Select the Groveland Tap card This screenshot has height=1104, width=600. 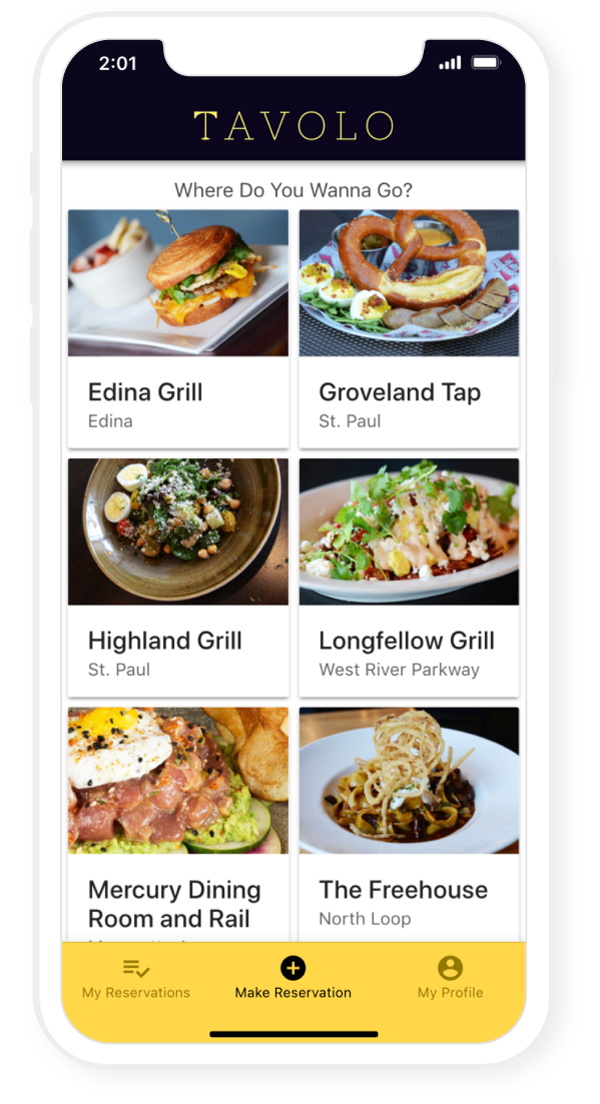click(x=408, y=328)
